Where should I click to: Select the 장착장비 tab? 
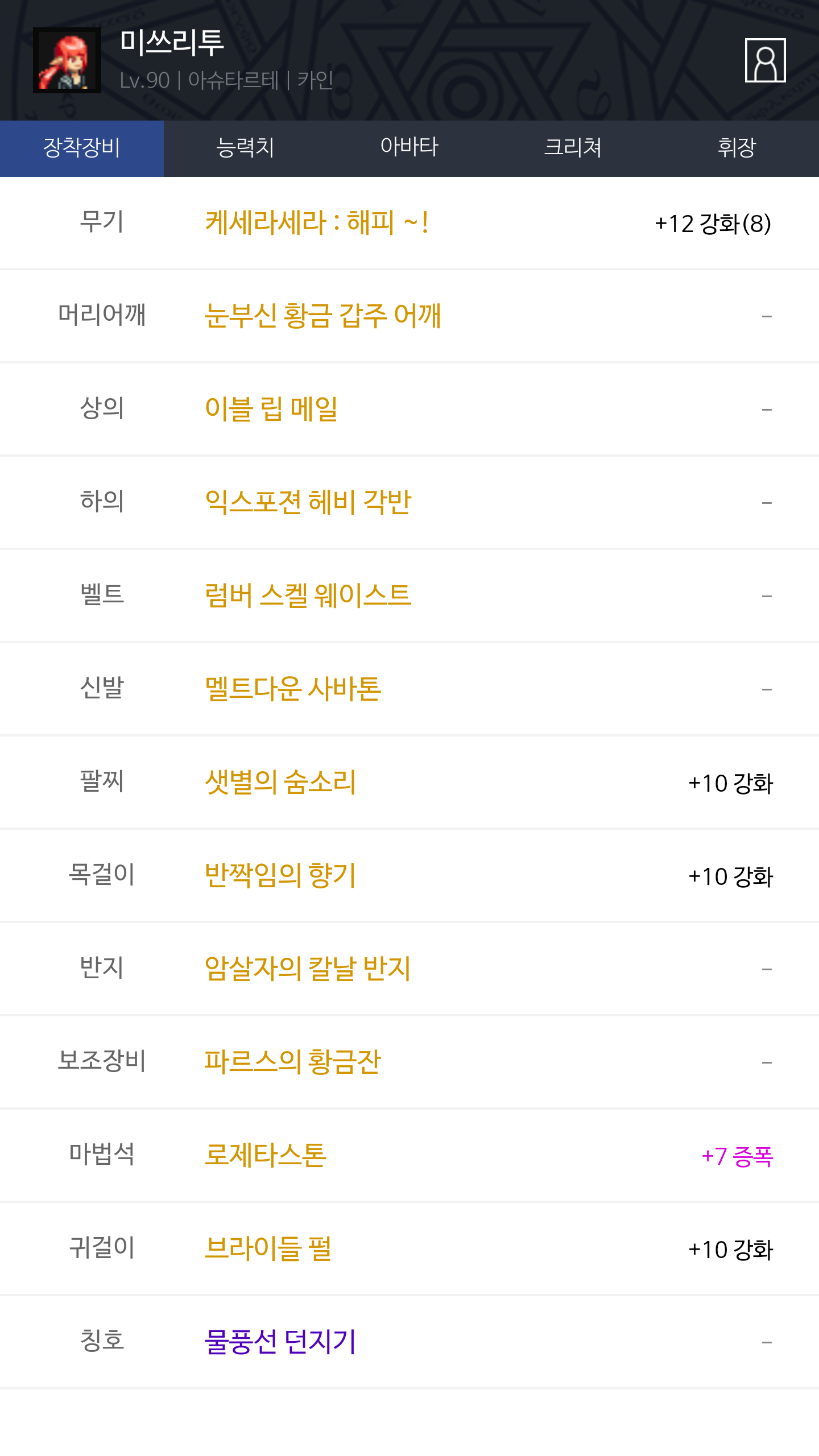point(82,148)
